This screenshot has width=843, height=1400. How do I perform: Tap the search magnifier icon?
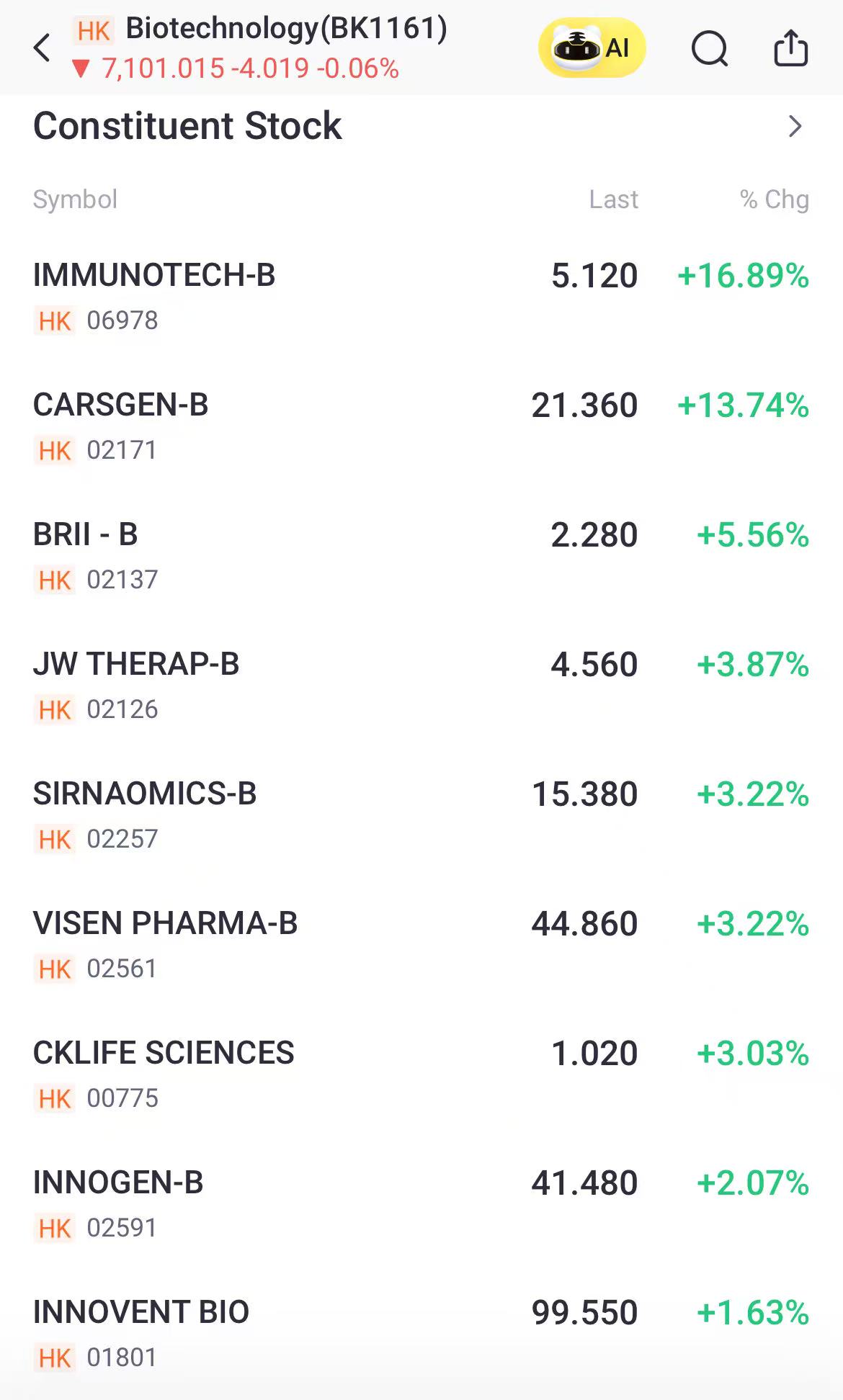709,48
